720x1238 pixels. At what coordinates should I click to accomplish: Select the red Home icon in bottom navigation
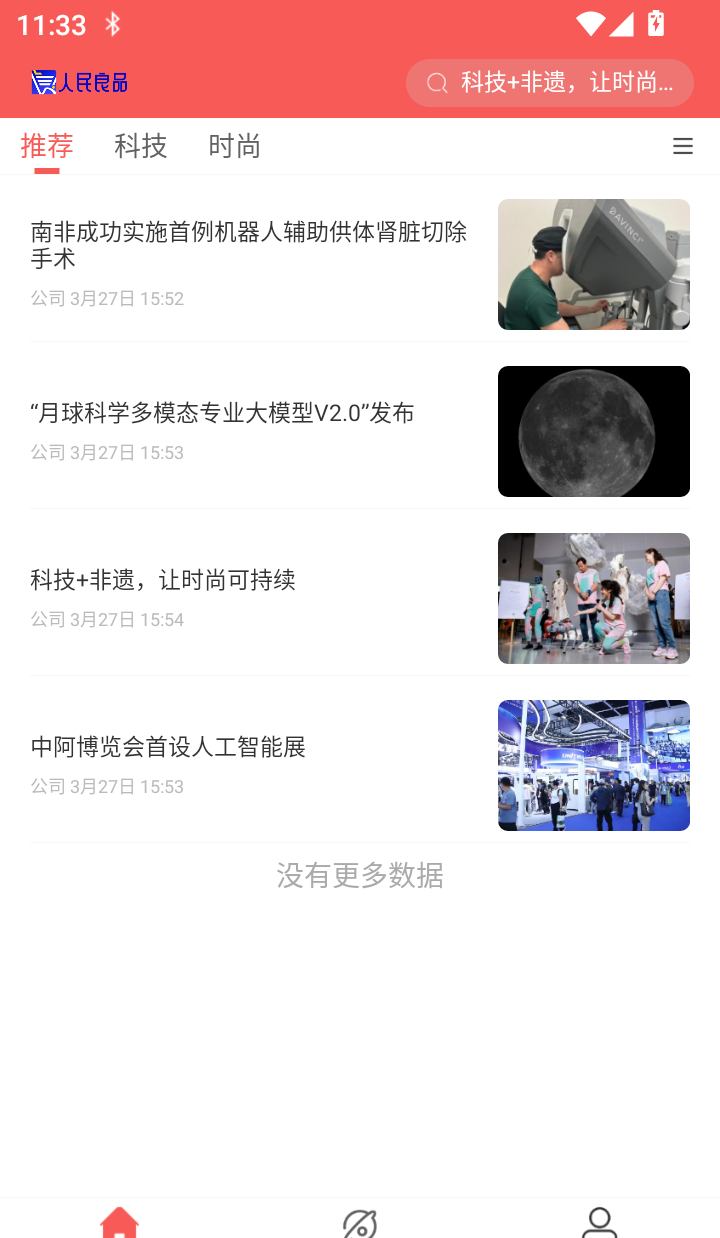120,1221
